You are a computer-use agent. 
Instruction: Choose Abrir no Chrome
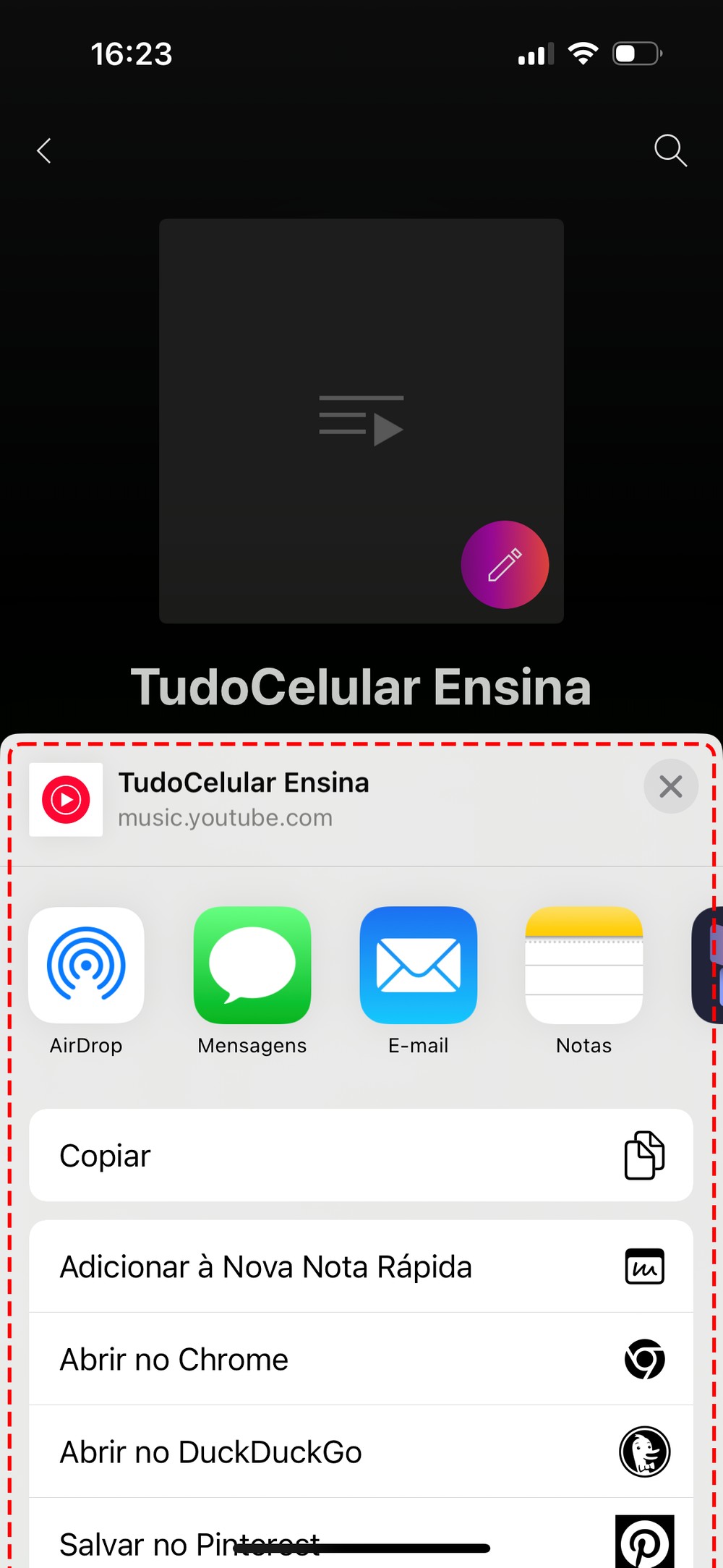(x=361, y=1359)
